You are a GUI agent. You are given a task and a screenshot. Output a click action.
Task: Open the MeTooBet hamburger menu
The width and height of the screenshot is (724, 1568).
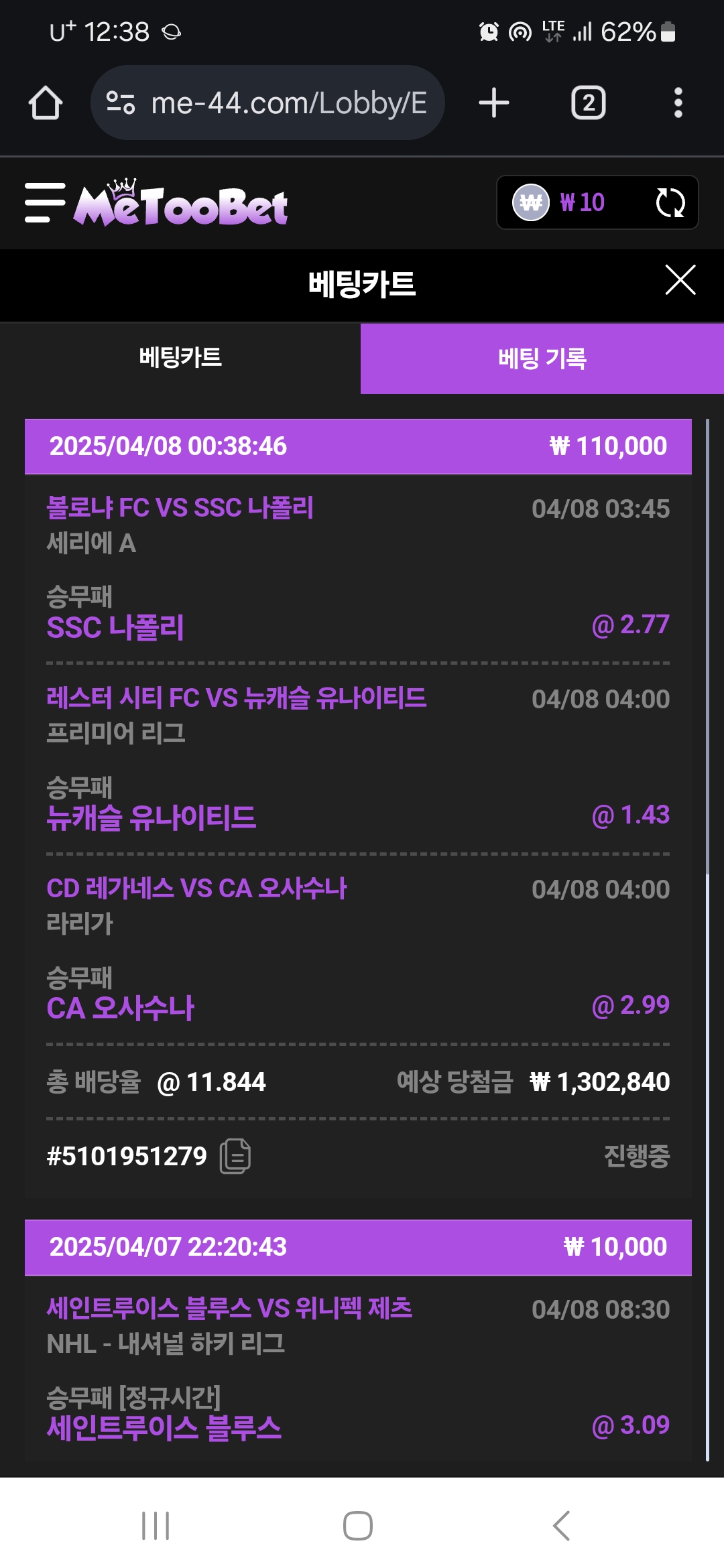(x=45, y=202)
